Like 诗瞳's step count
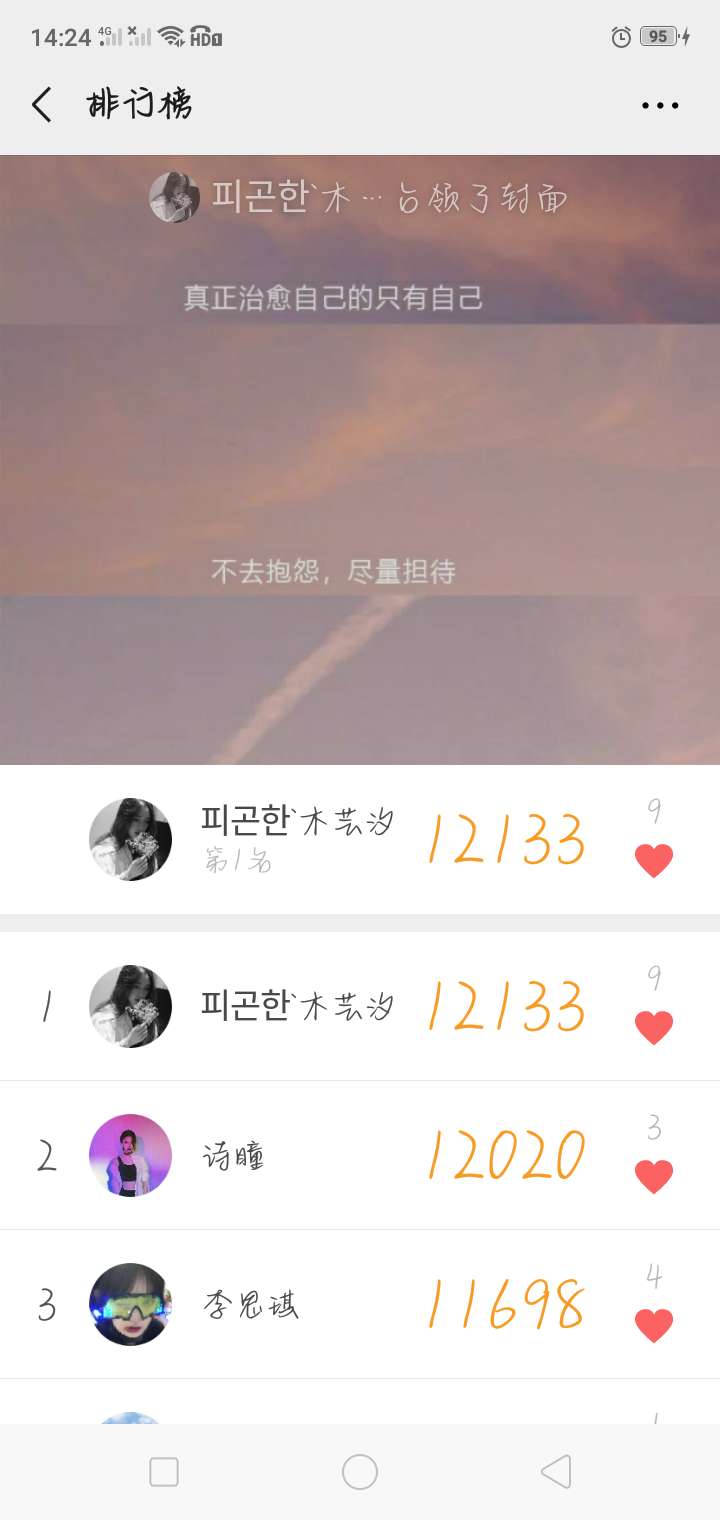 (654, 1176)
